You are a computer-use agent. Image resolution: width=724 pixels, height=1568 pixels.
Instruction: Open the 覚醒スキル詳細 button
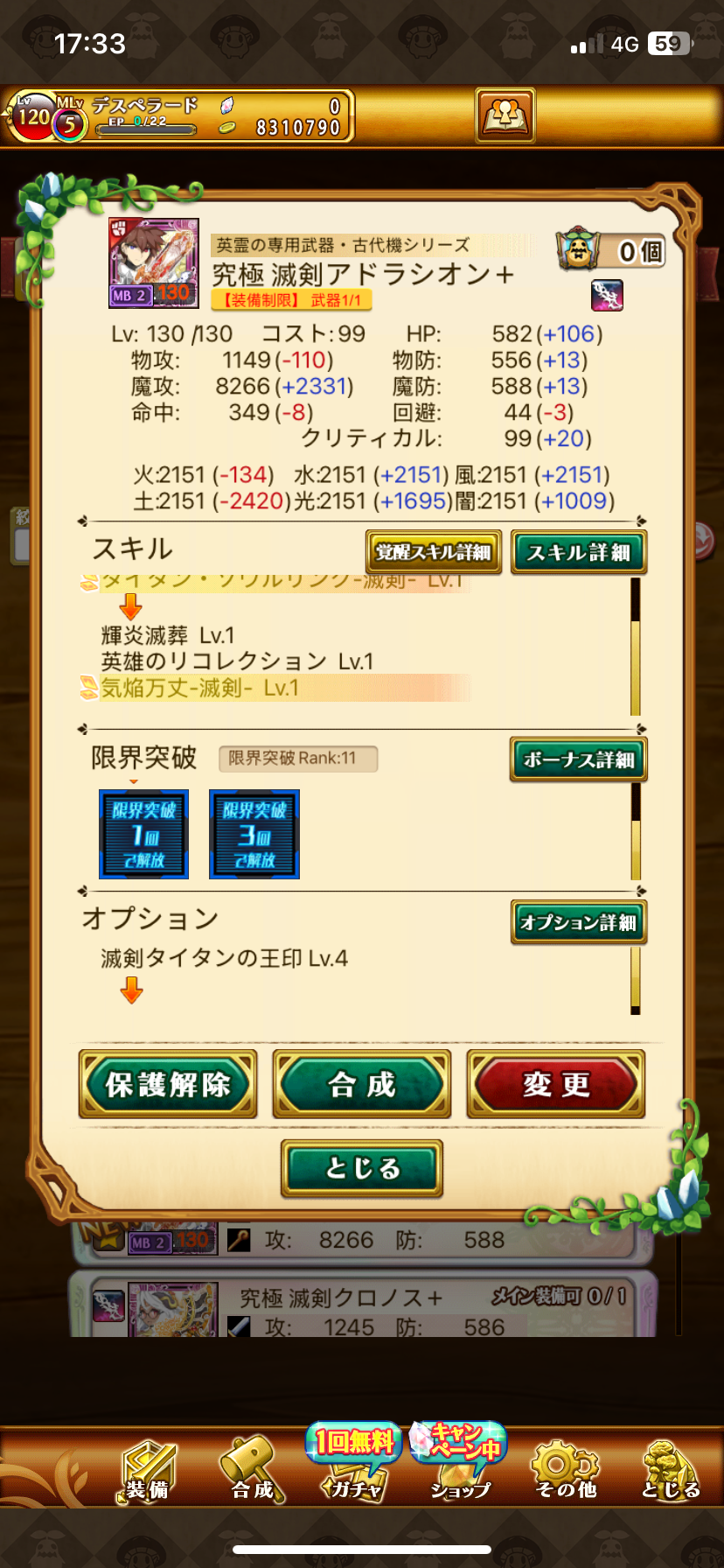(x=433, y=552)
